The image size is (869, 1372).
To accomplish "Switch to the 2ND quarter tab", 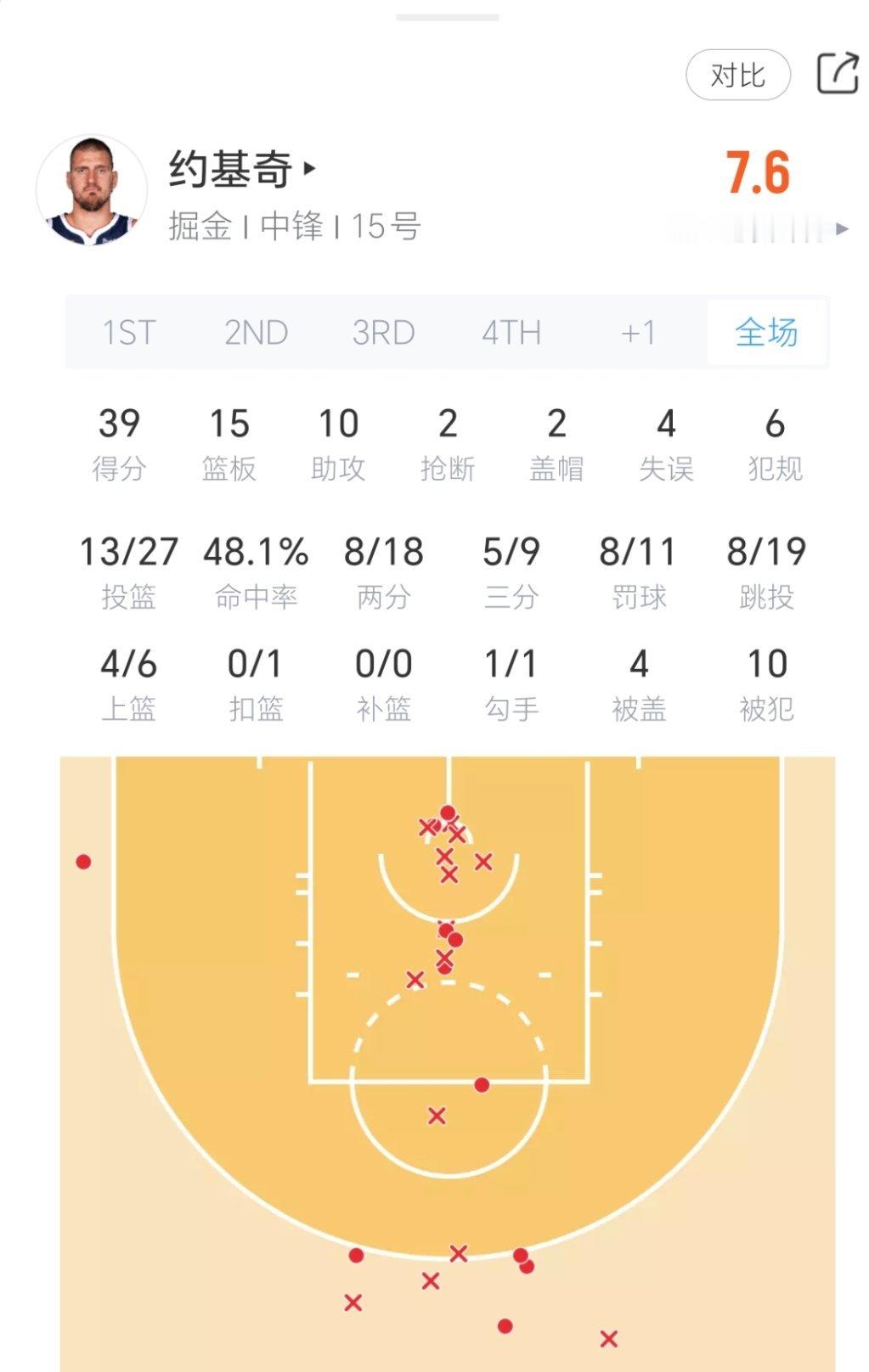I will 256,333.
